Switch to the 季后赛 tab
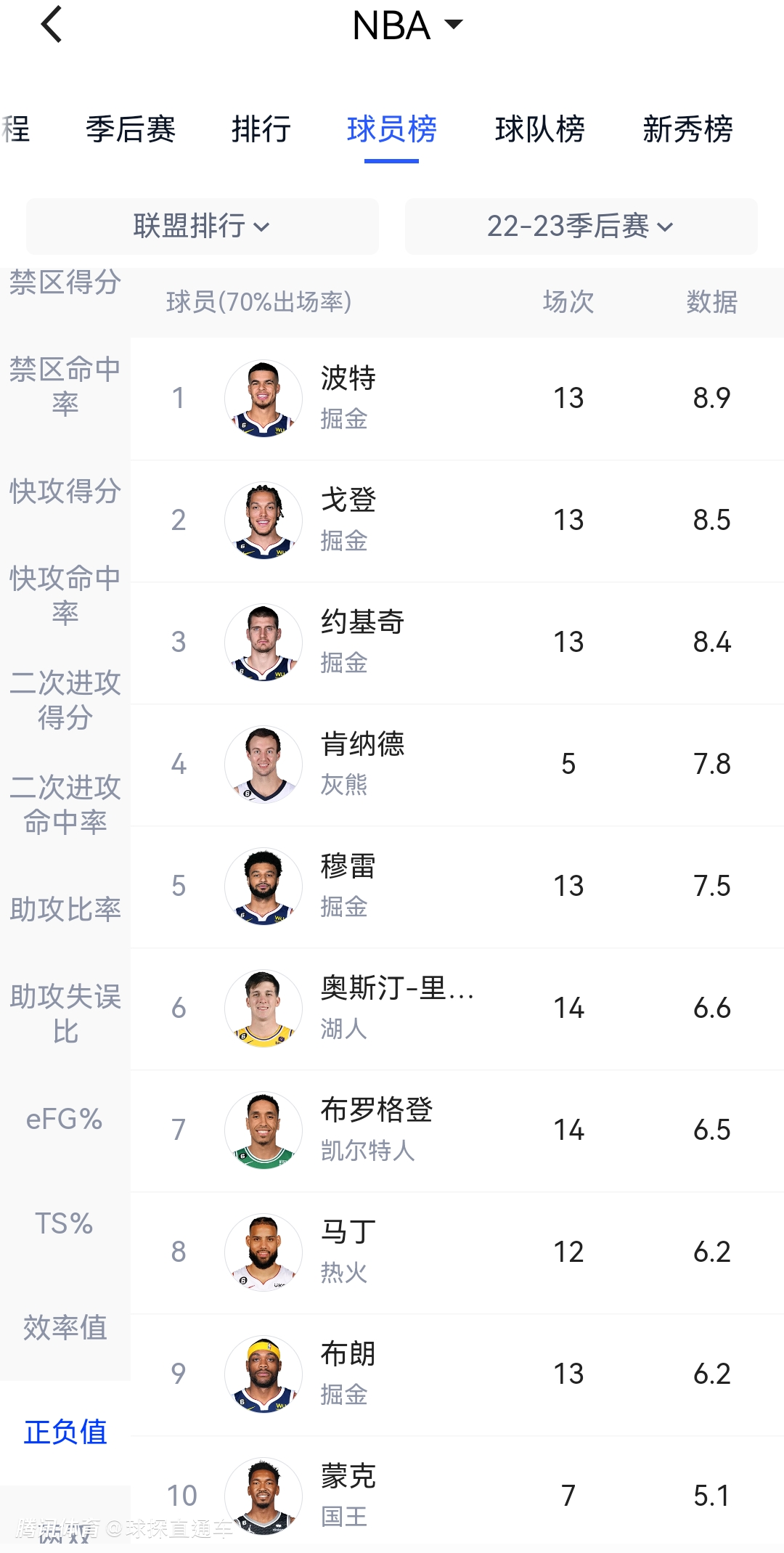Viewport: 784px width, 1553px height. (131, 129)
